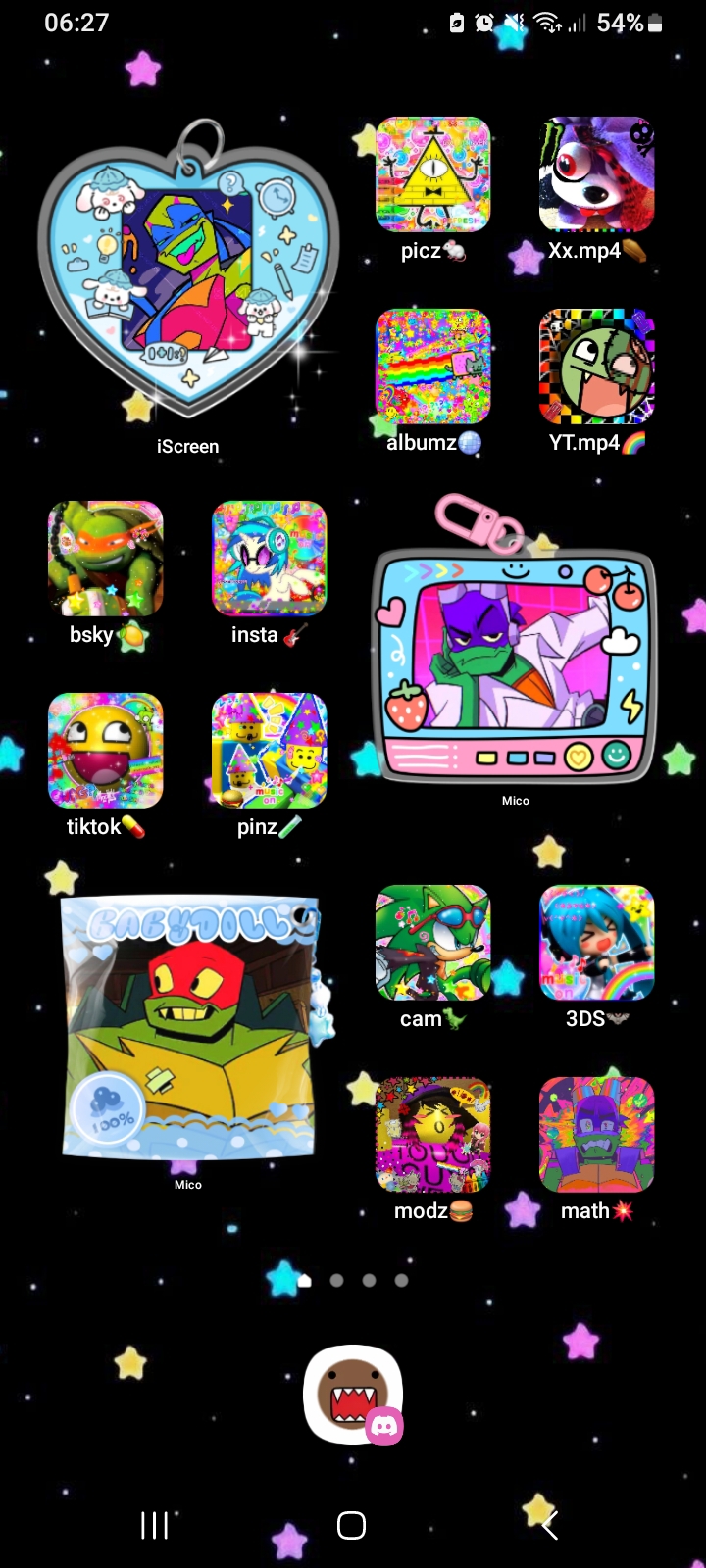Open the tiktok app

(x=105, y=751)
